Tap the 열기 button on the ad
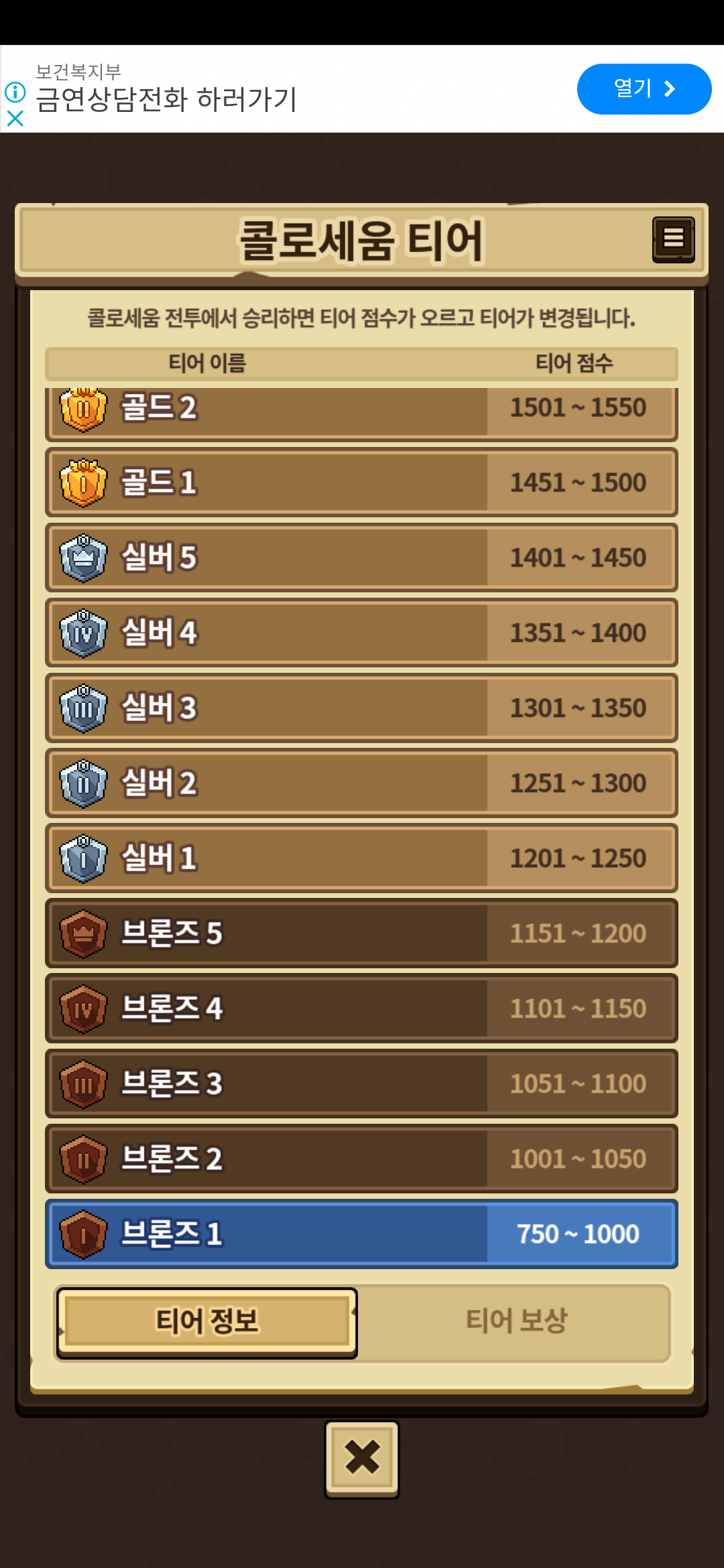Viewport: 724px width, 1568px height. [644, 89]
